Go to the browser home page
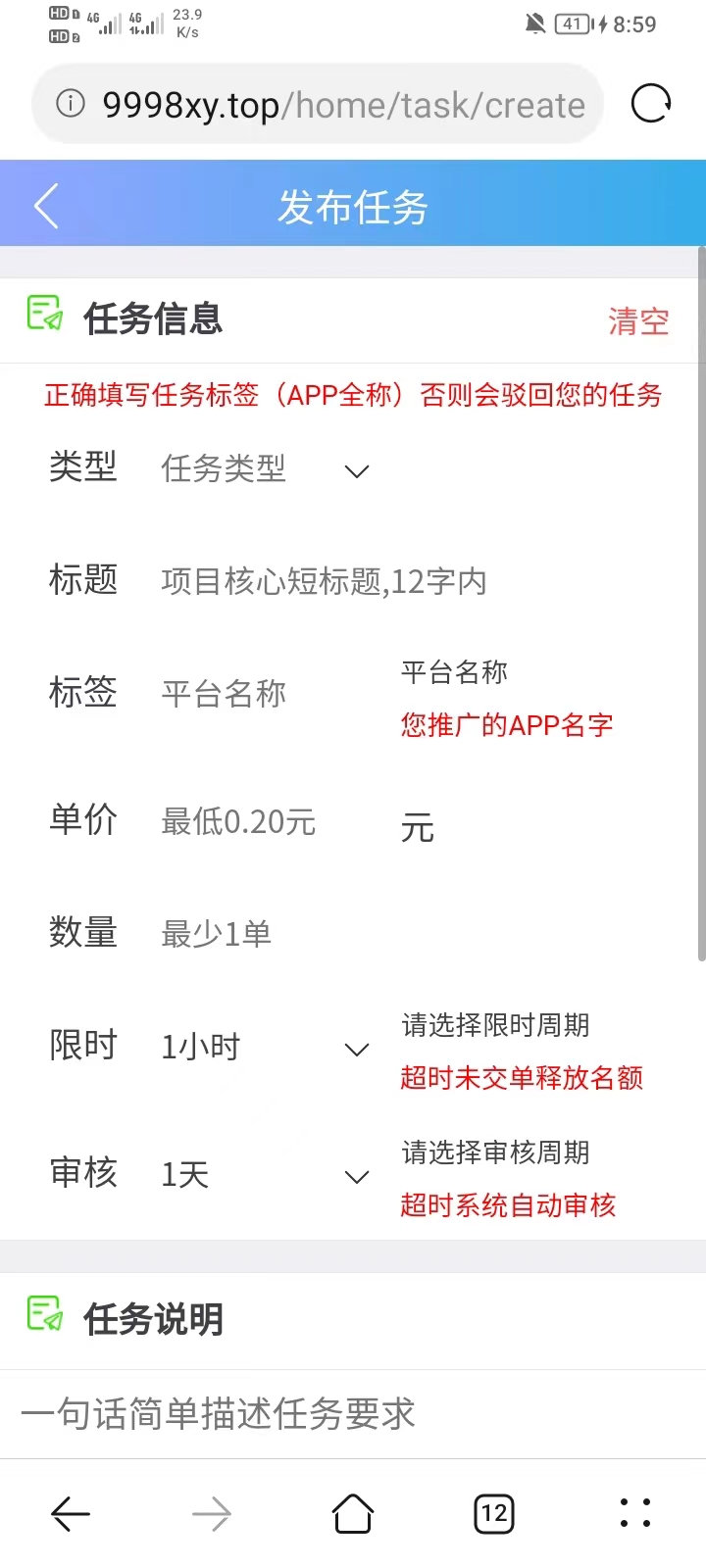The height and width of the screenshot is (1568, 706). click(353, 1514)
